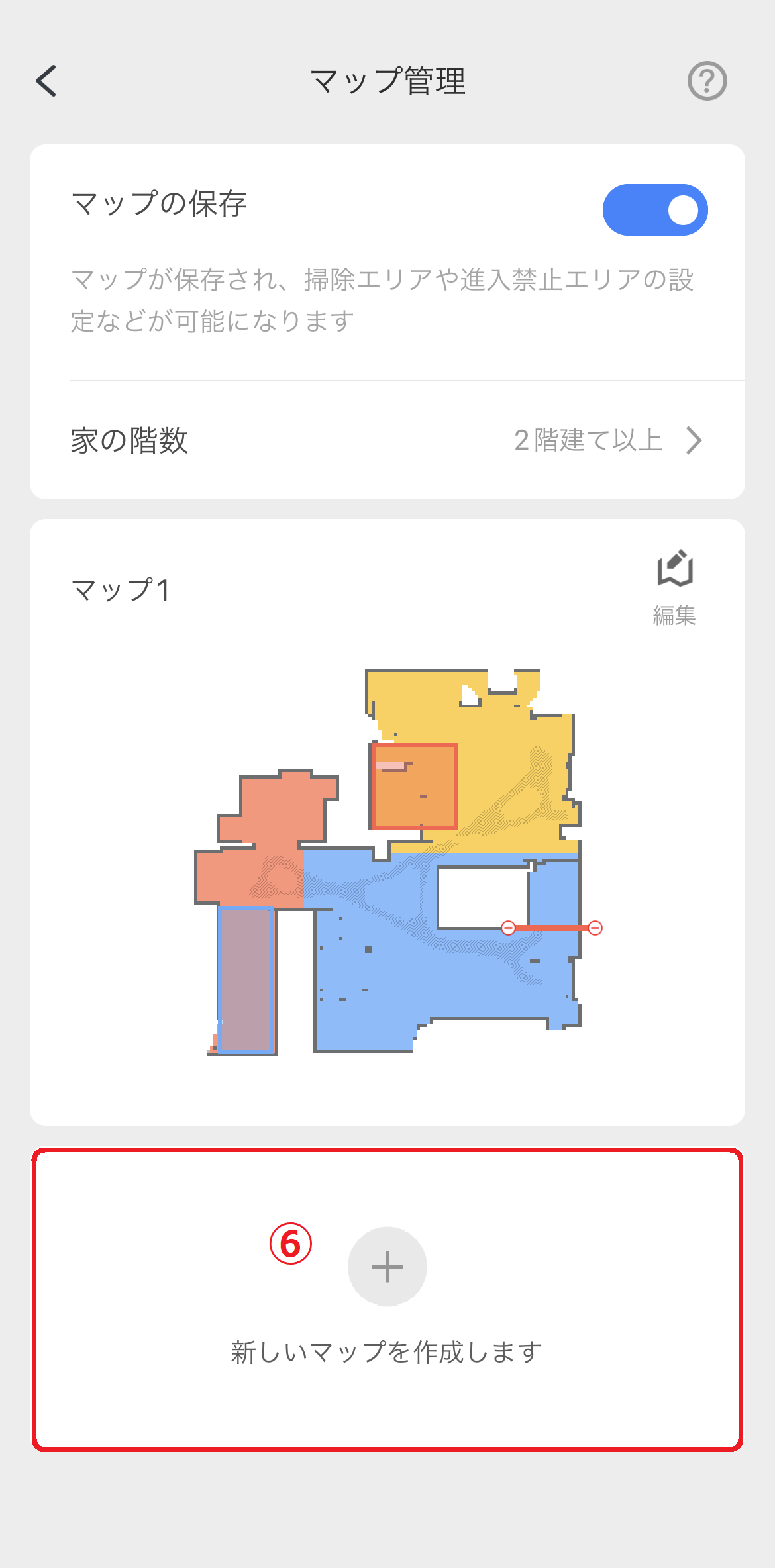Open the 家の階数 setting row
Screen dimensions: 775x1568
387,440
